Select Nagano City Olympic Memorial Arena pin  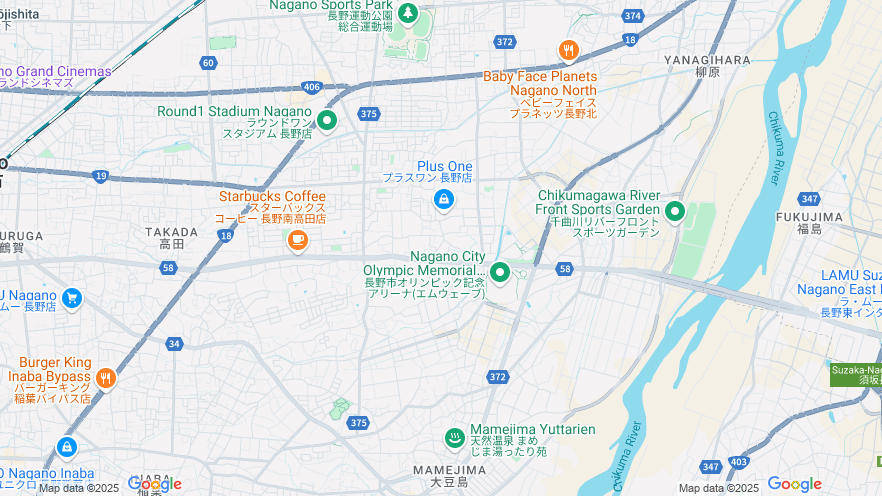[499, 271]
